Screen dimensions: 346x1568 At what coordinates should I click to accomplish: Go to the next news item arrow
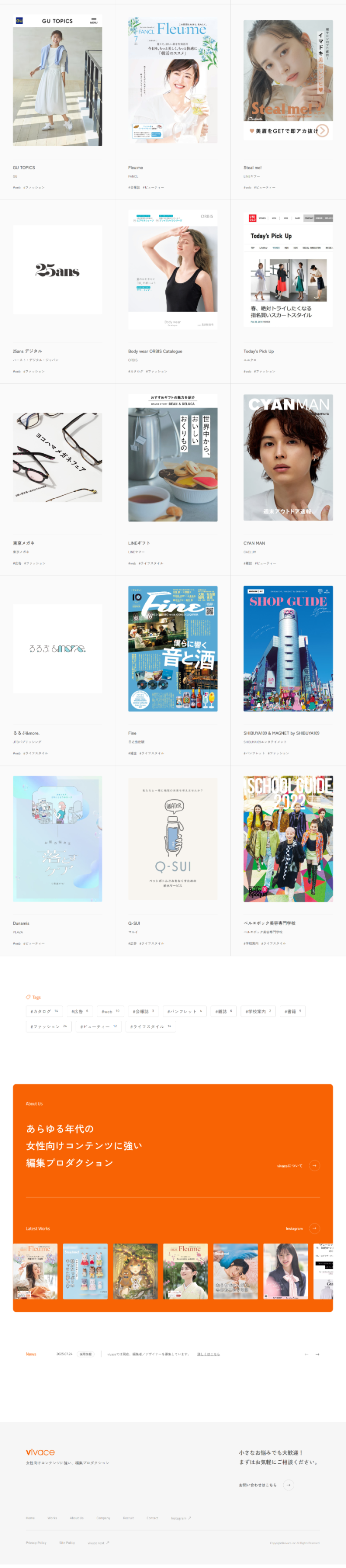317,1354
